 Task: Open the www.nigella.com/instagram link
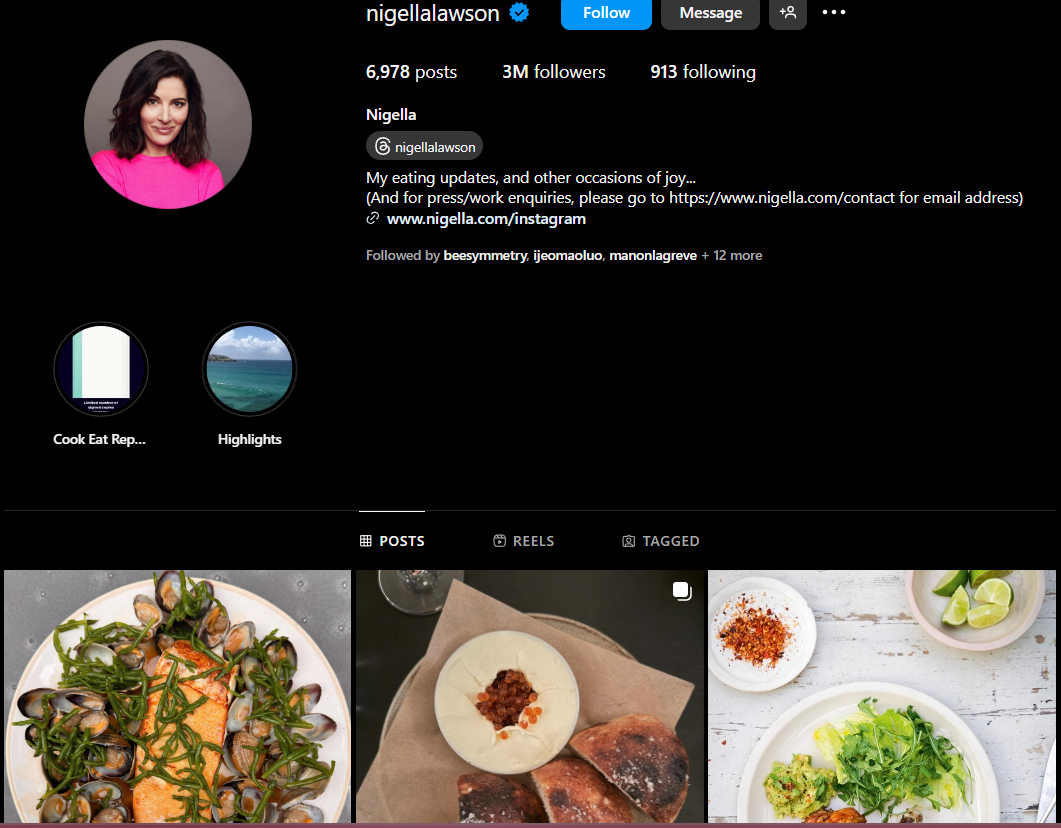point(486,218)
